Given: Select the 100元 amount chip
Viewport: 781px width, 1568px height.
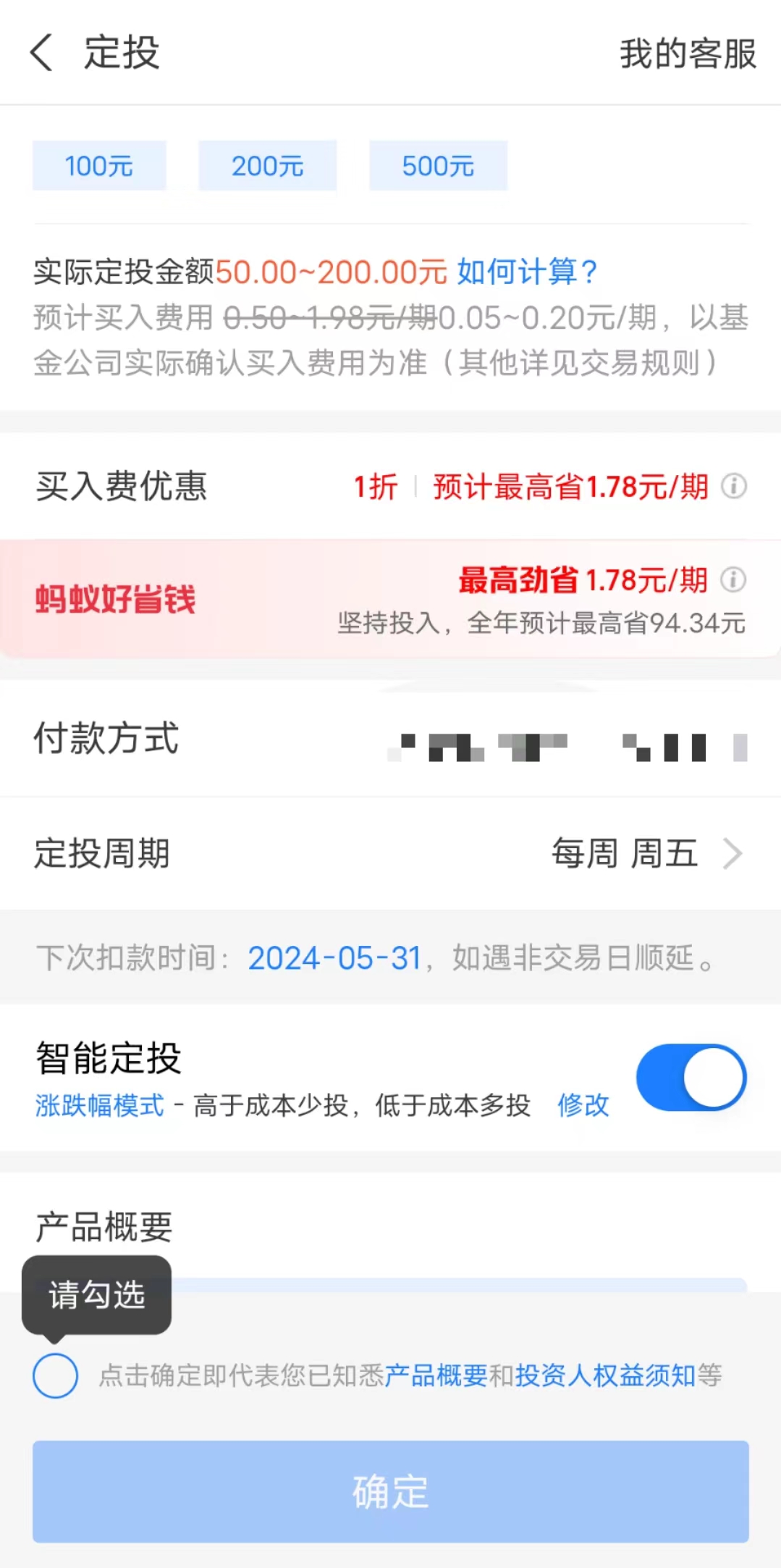Looking at the screenshot, I should [x=99, y=166].
